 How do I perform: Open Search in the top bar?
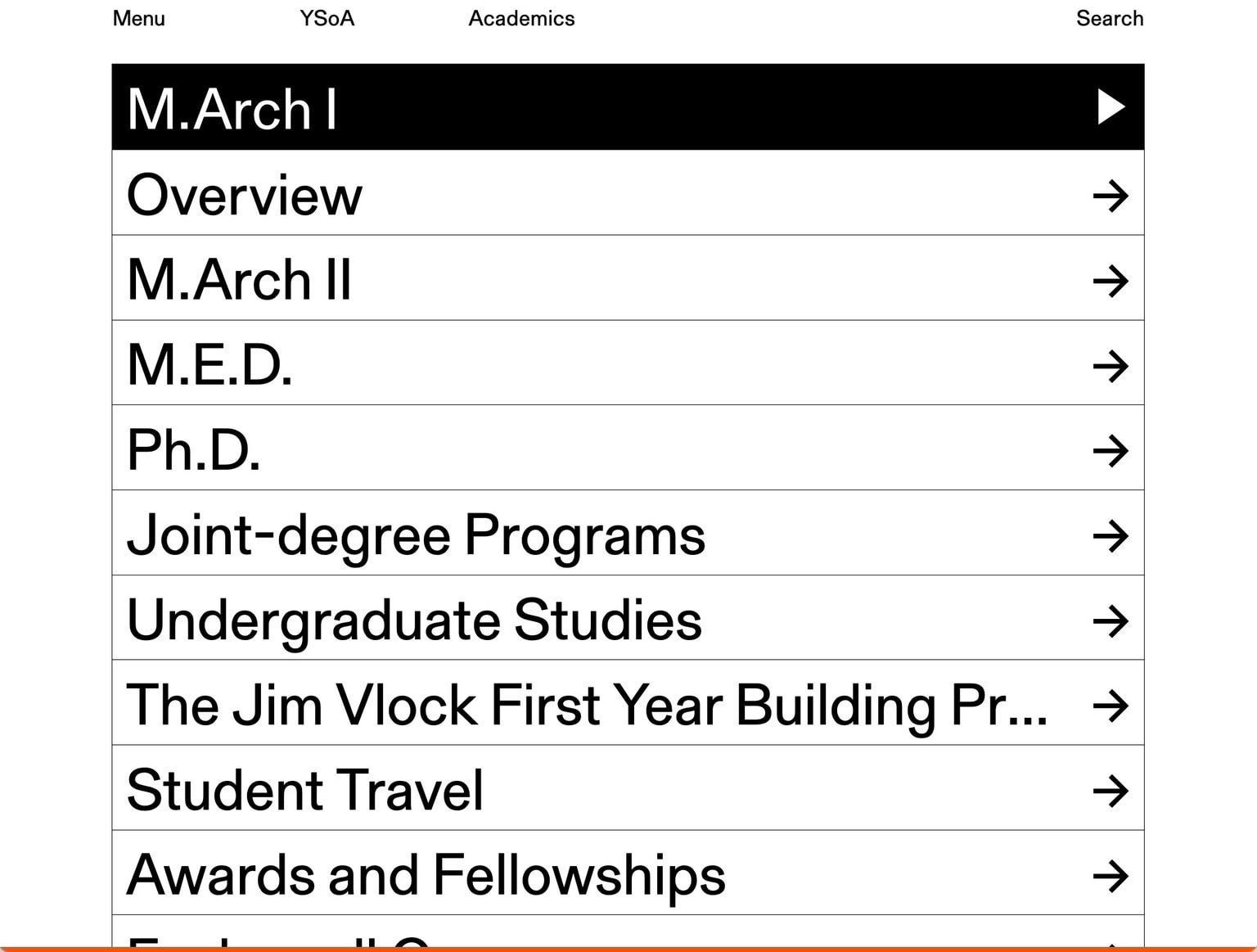pos(1109,18)
